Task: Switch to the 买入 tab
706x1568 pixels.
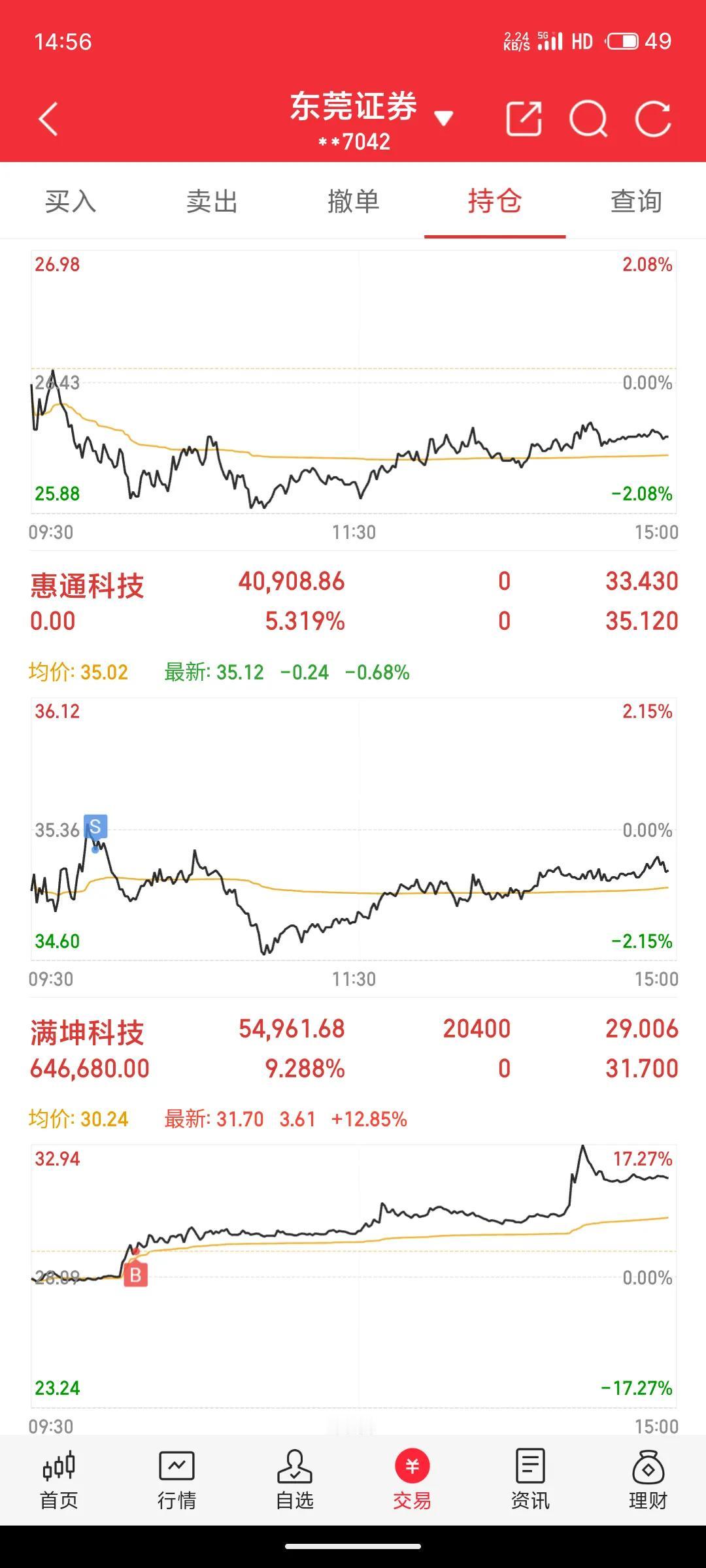Action: click(71, 201)
